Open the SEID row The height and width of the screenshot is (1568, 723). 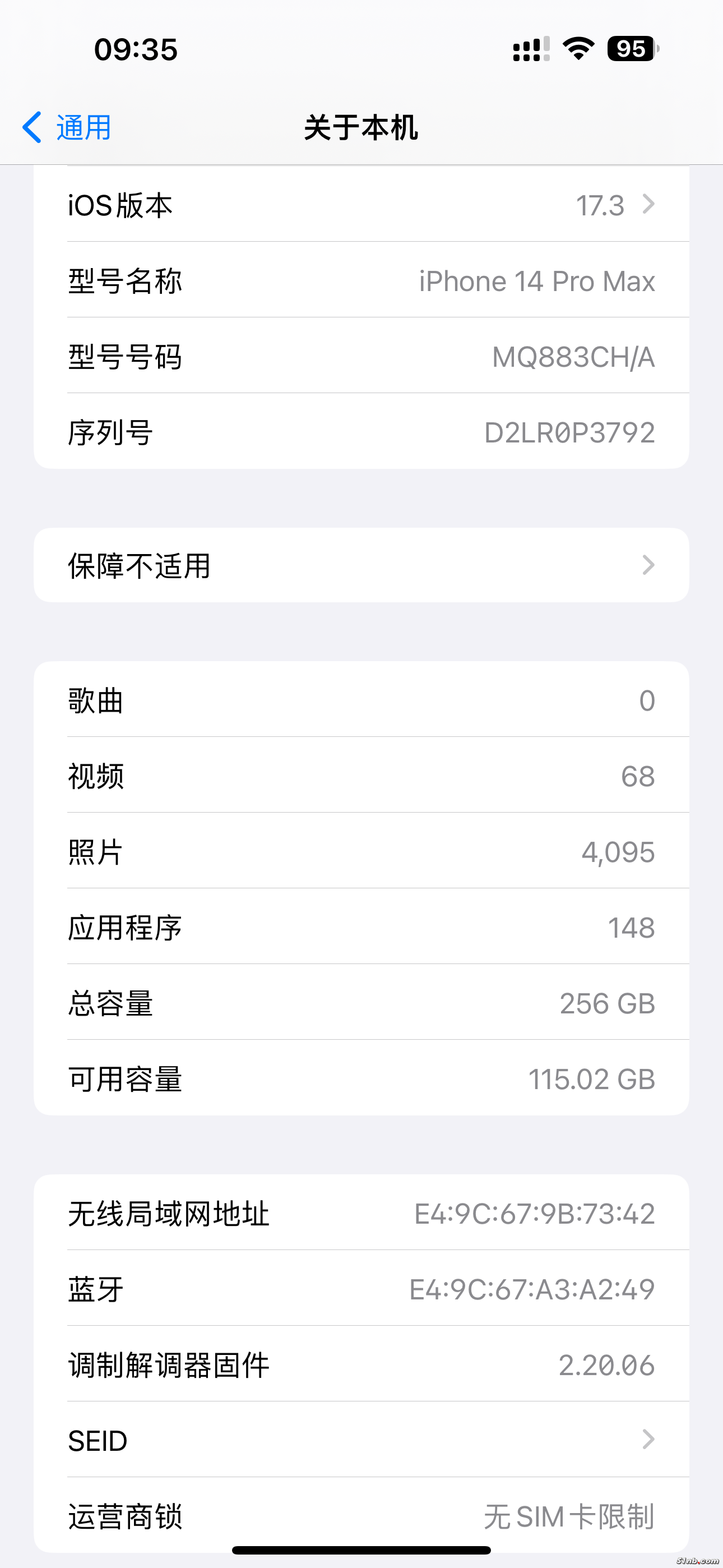[361, 1440]
